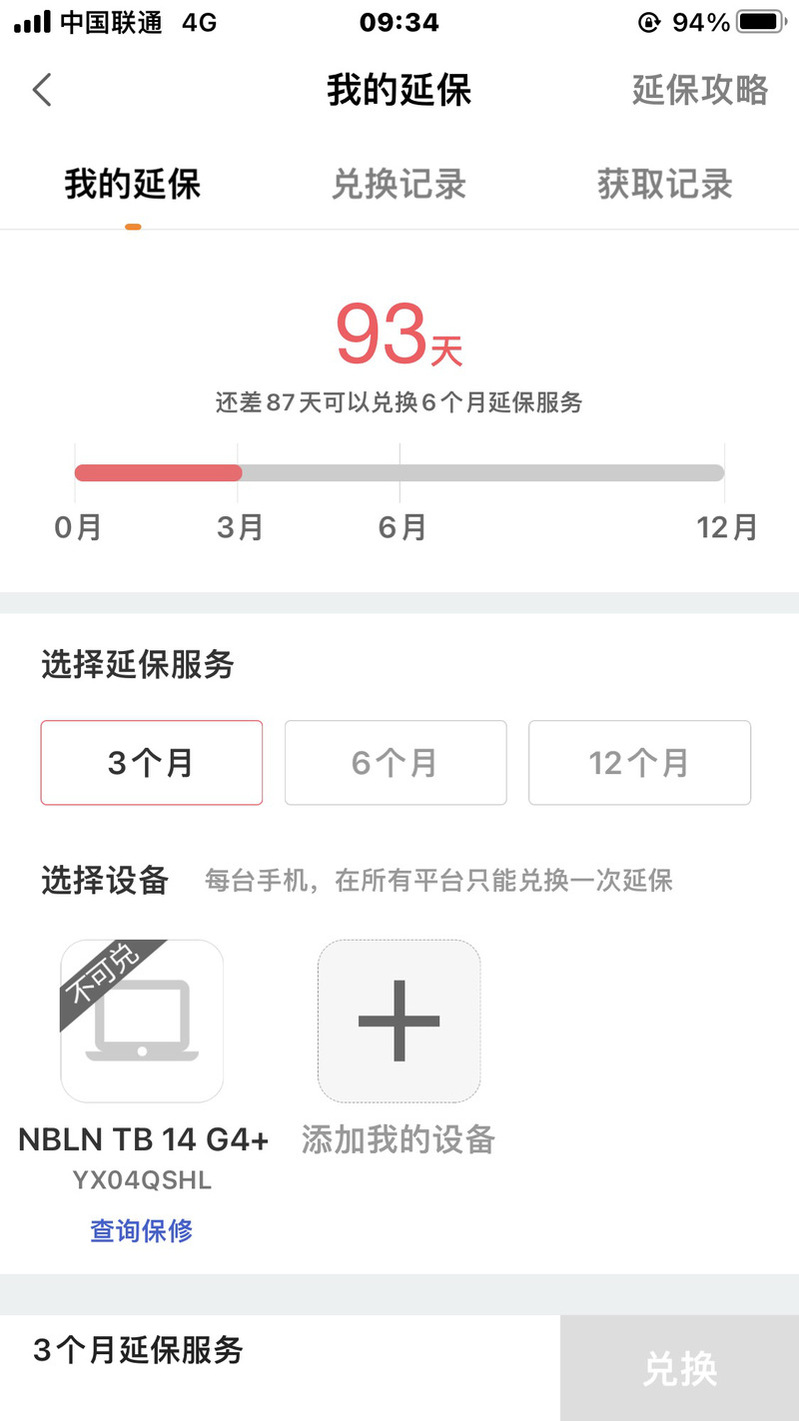
Task: Switch to the 兑换记录 tab
Action: pos(398,185)
